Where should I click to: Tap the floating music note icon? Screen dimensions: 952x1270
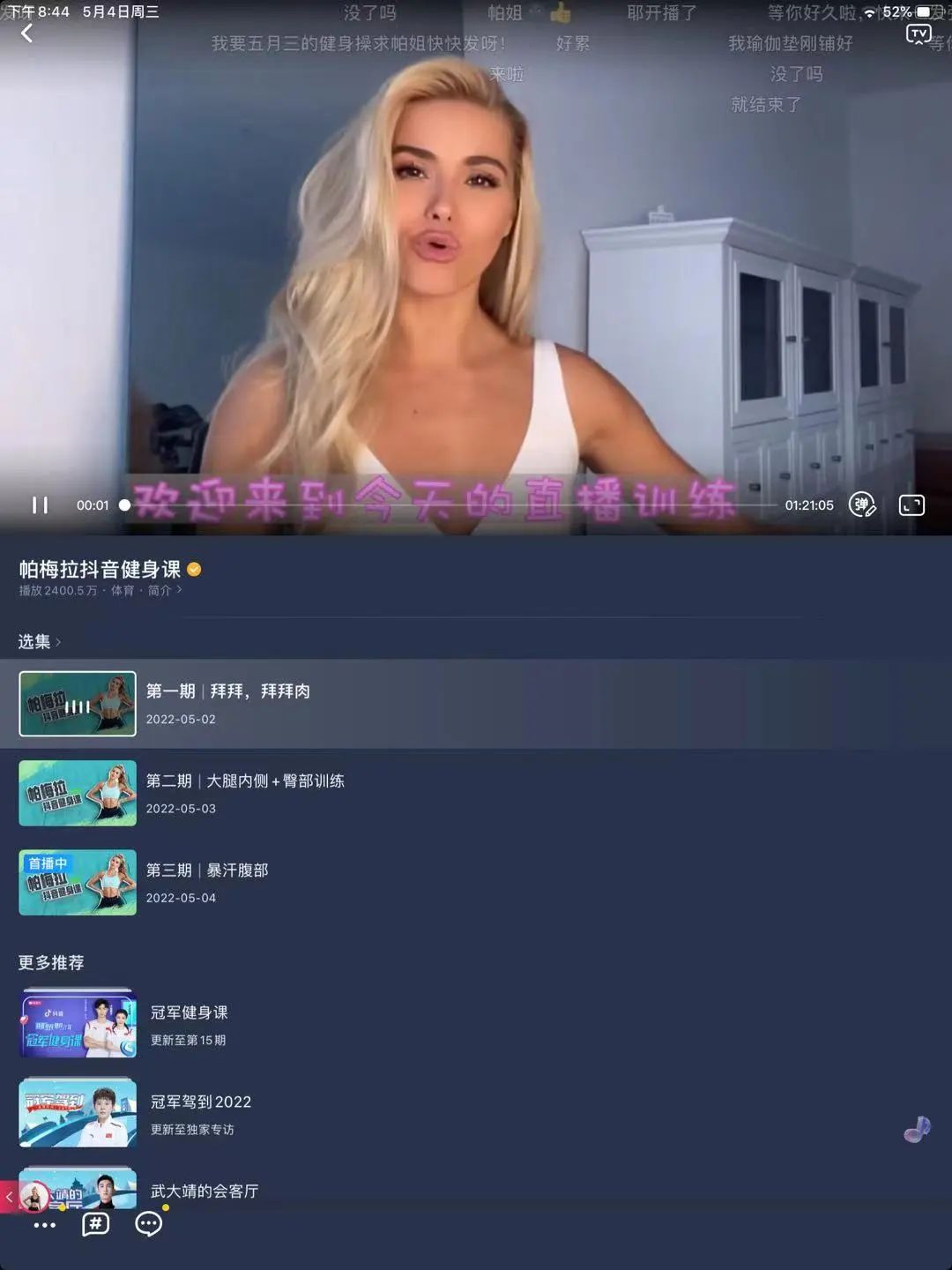917,1129
